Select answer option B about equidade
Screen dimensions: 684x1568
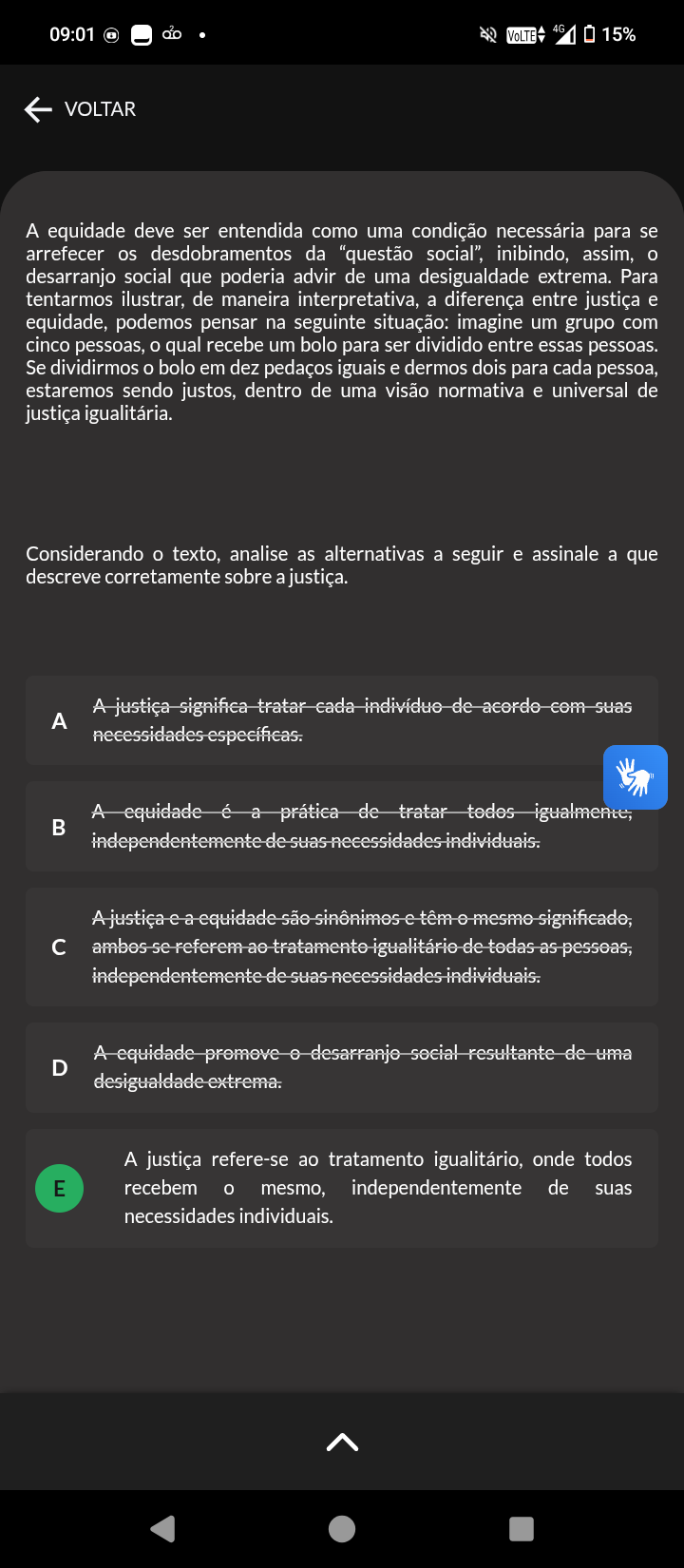[x=342, y=827]
